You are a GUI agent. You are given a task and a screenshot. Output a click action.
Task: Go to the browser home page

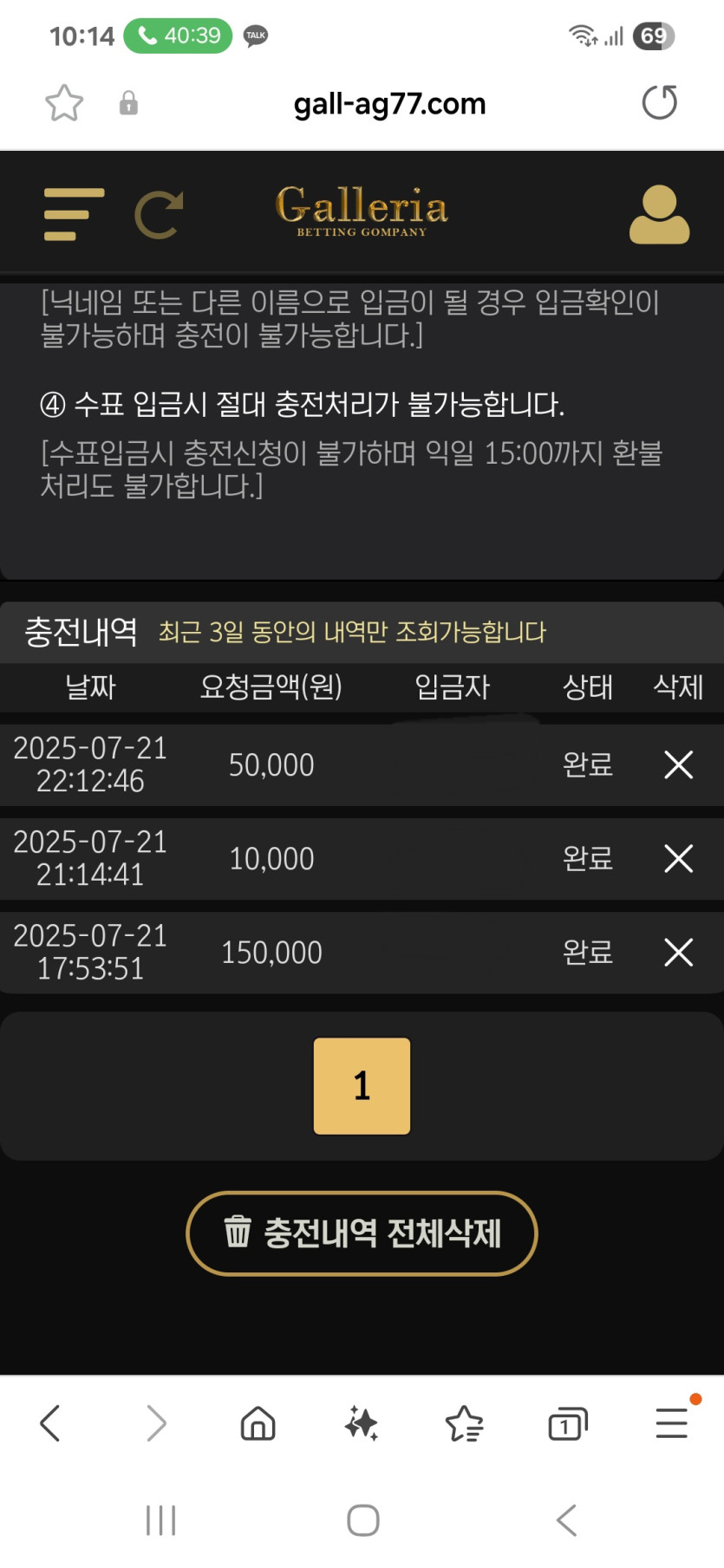tap(258, 1423)
